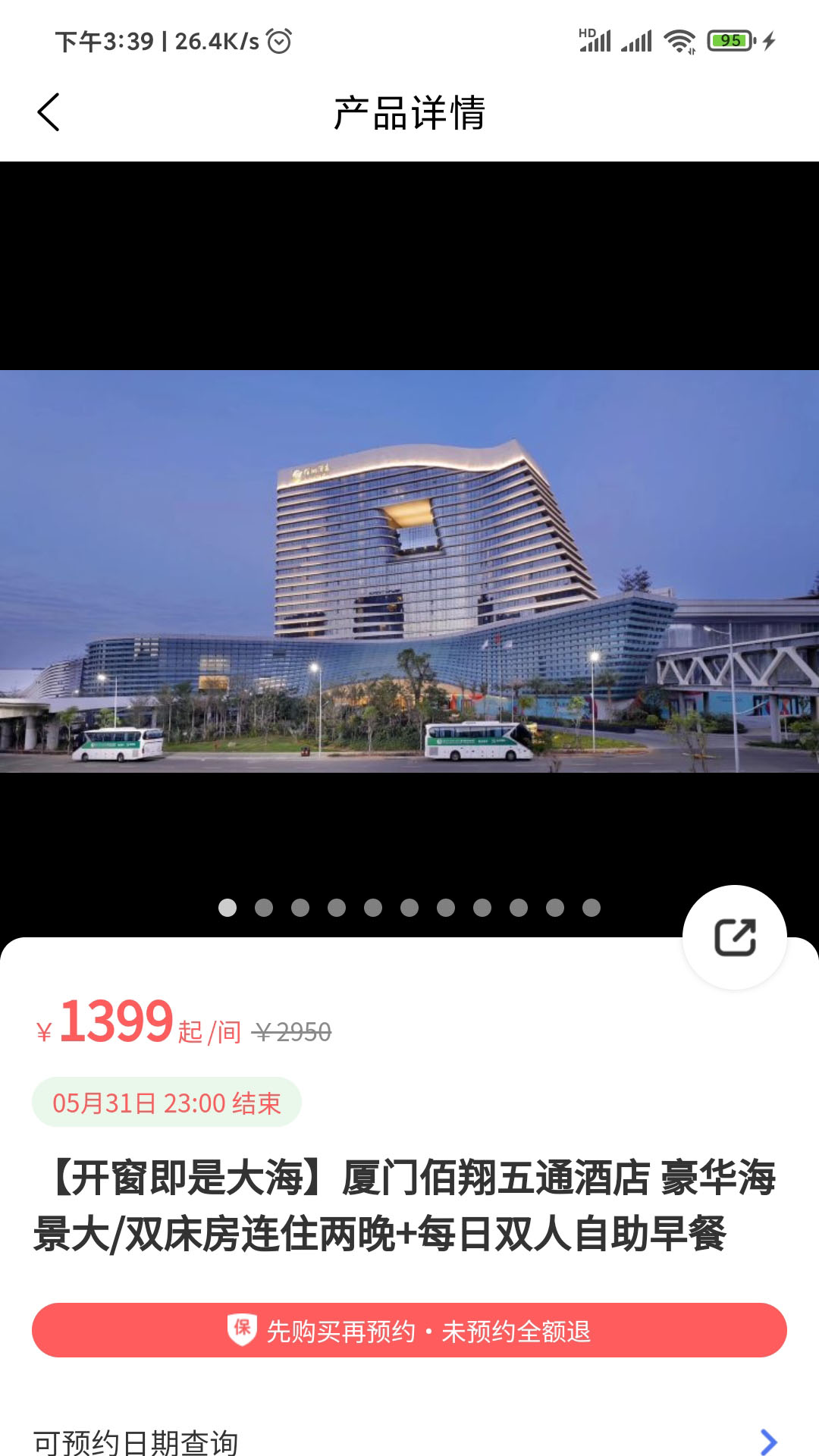
Task: Go back from the product details page
Action: click(49, 112)
